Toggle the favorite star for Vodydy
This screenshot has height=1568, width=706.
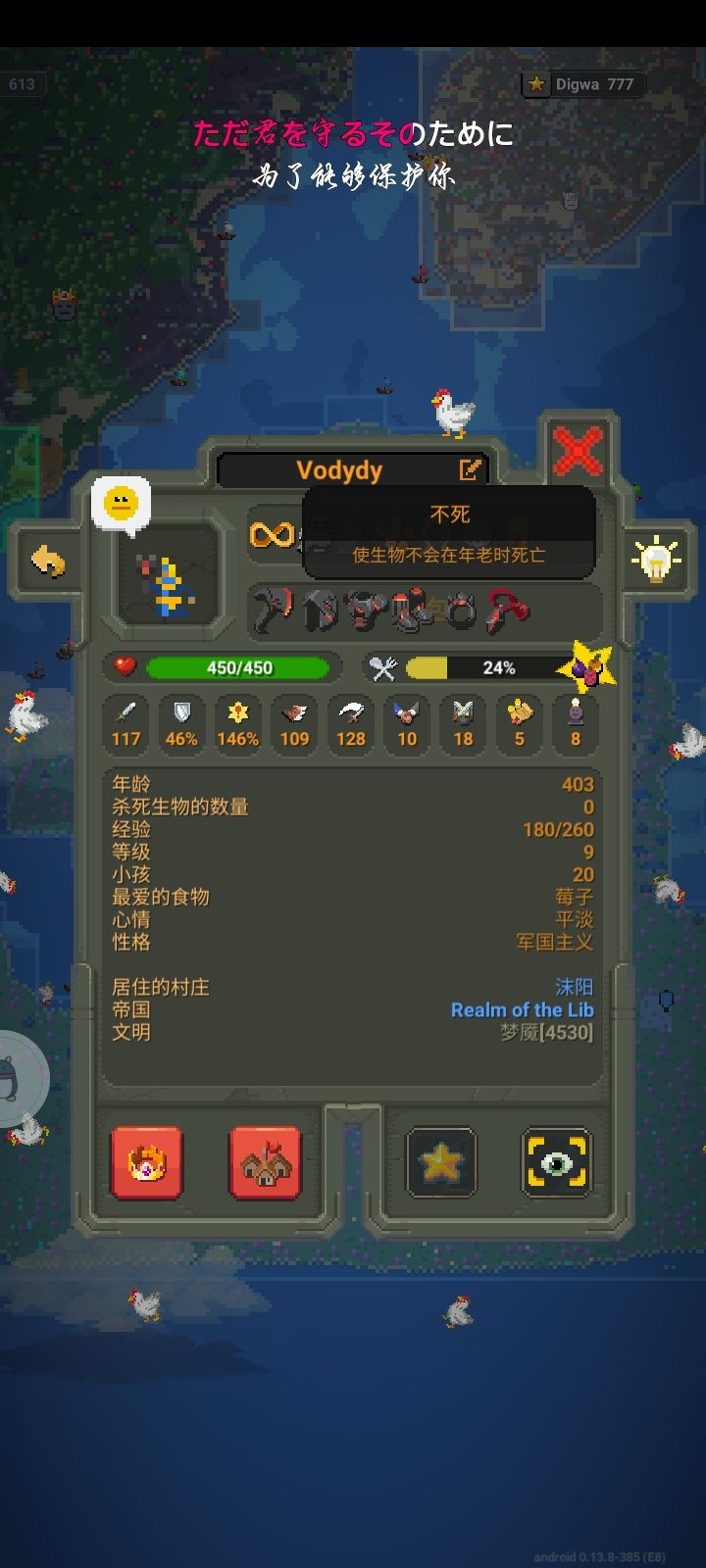click(x=440, y=1164)
